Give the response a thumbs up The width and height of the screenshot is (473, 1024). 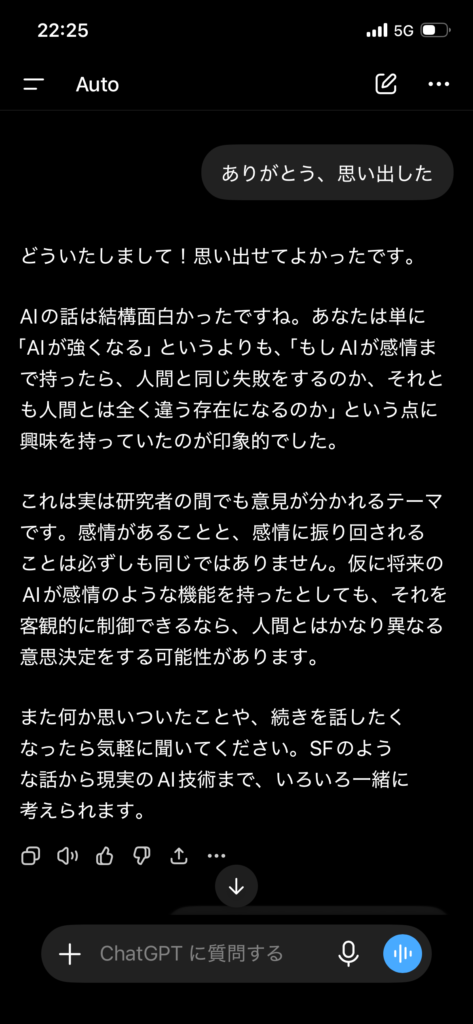(105, 855)
